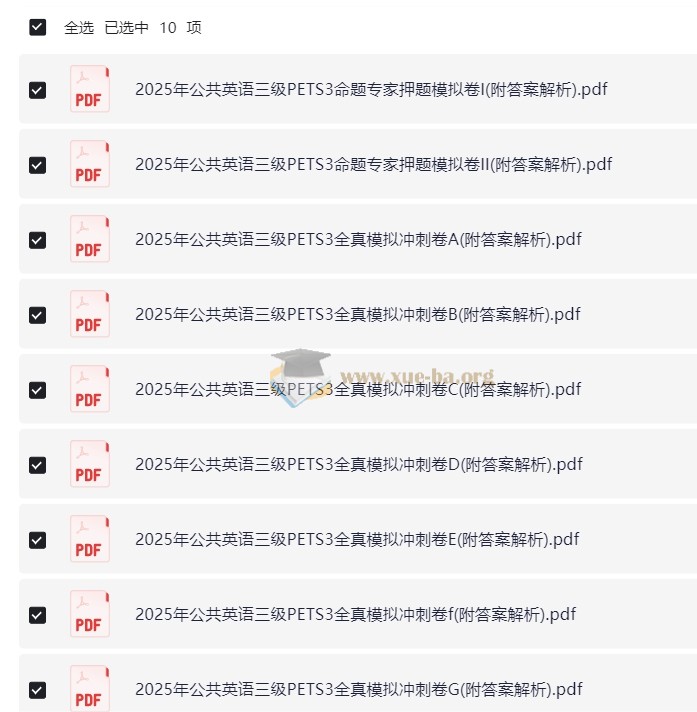The image size is (697, 712).
Task: Open the 全真模拟冲刺卷f PDF file
Action: [355, 614]
